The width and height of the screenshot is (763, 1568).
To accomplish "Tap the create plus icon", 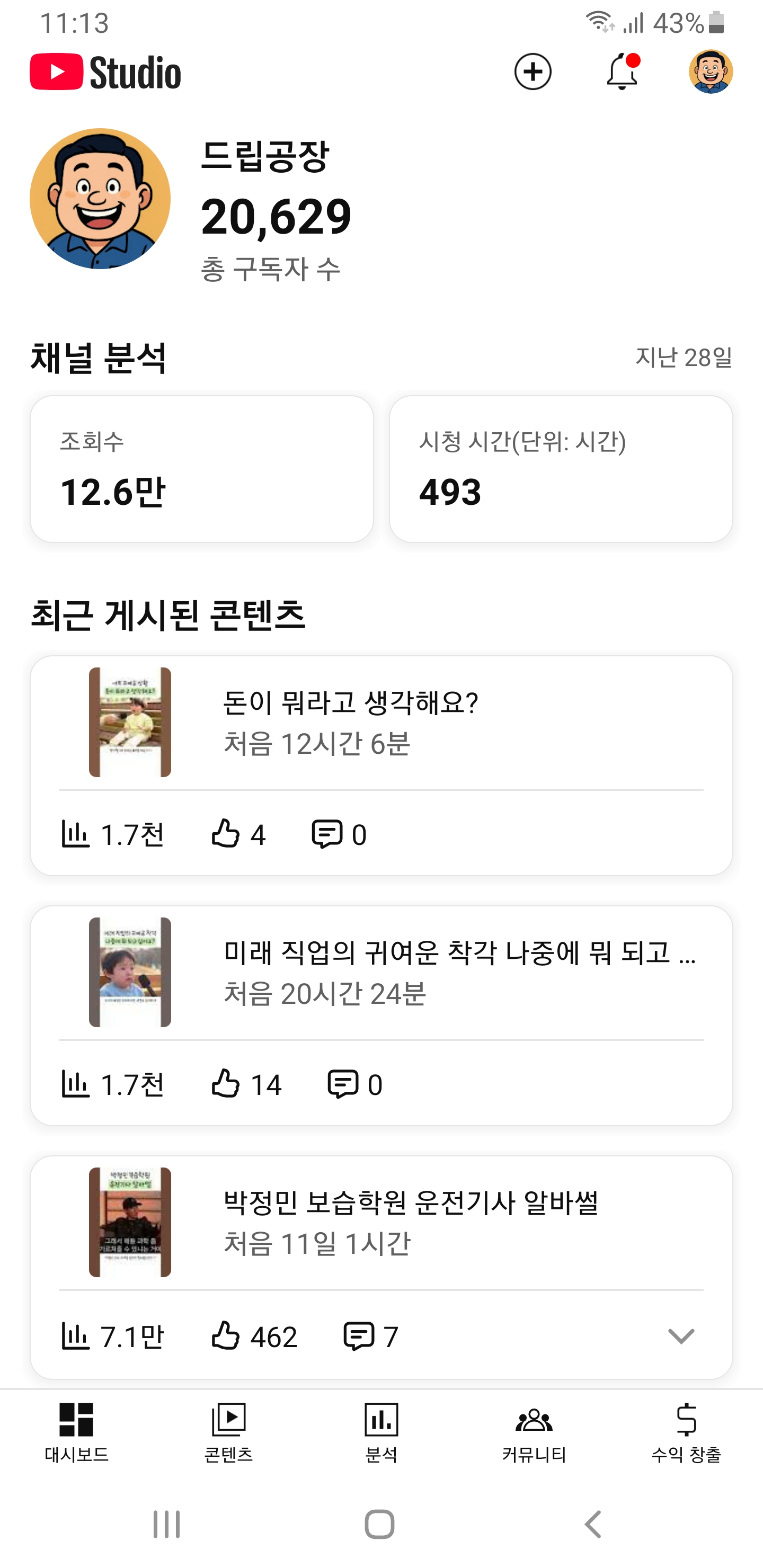I will [533, 72].
